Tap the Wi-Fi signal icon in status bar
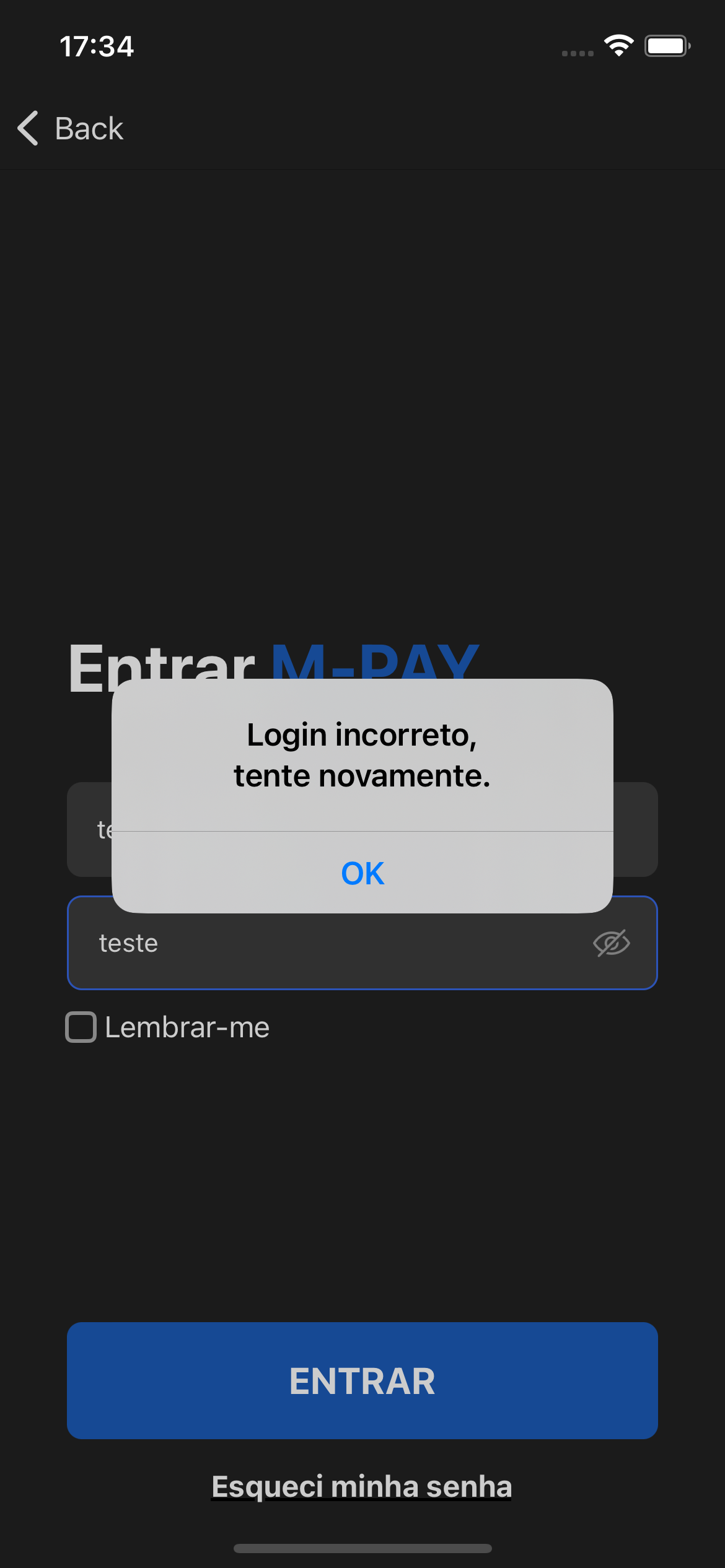Screen dimensions: 725x1568 (618, 45)
